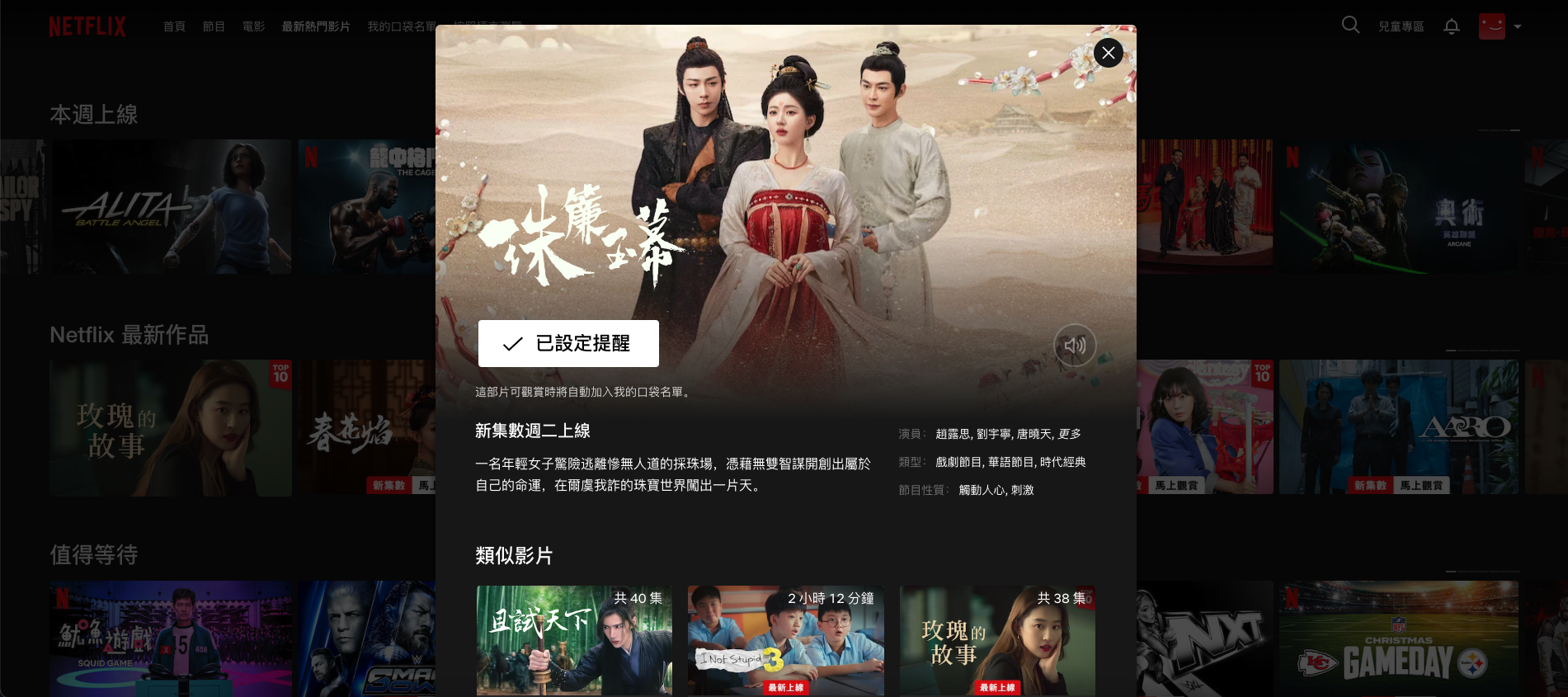Image resolution: width=1568 pixels, height=697 pixels.
Task: Switch to the 電影 tab
Action: (253, 26)
